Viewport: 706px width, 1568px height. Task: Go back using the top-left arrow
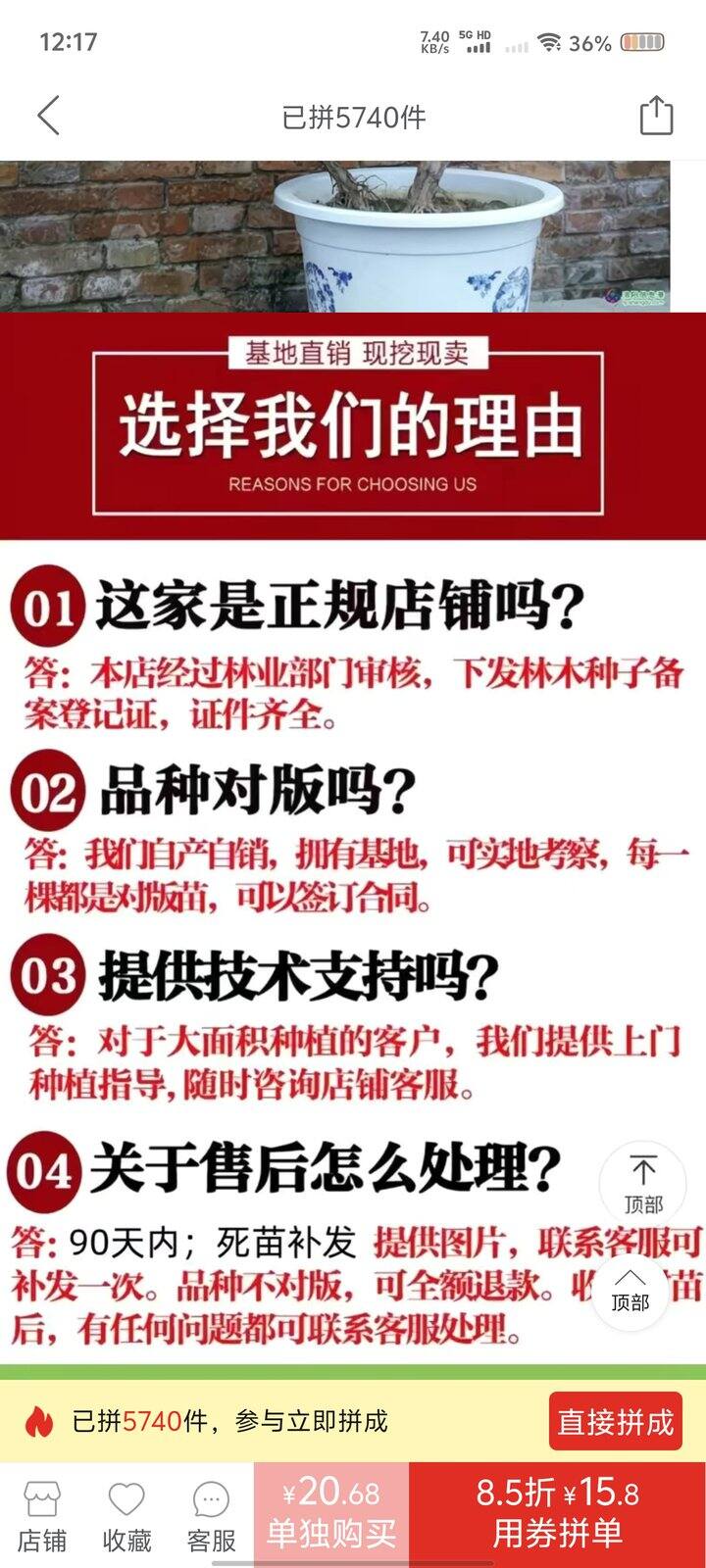click(49, 116)
